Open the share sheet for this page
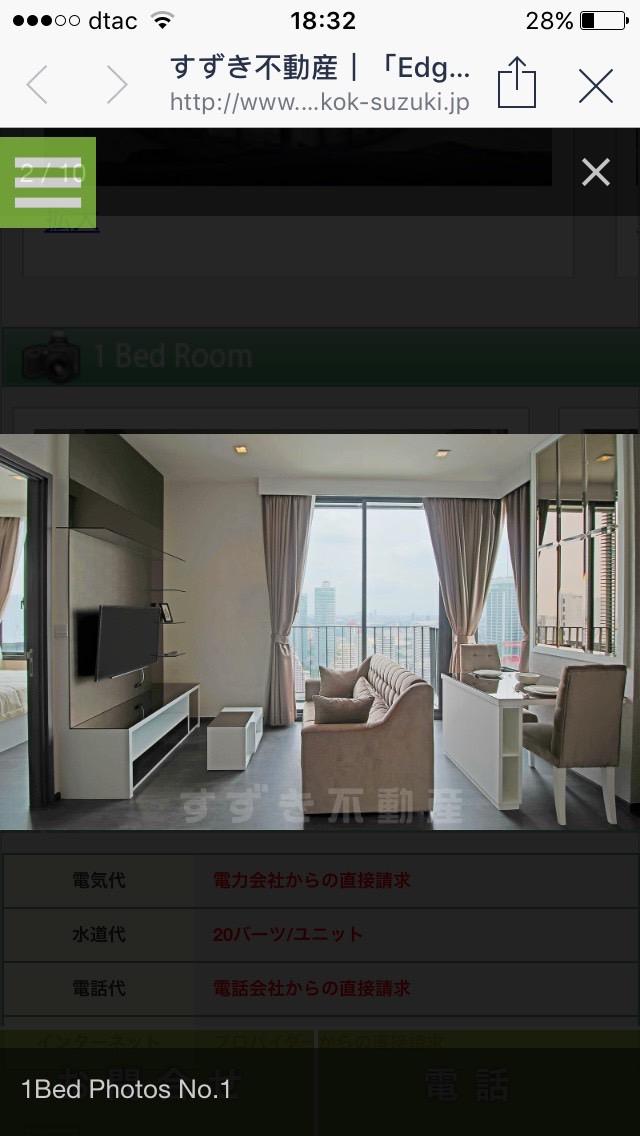 coord(517,83)
